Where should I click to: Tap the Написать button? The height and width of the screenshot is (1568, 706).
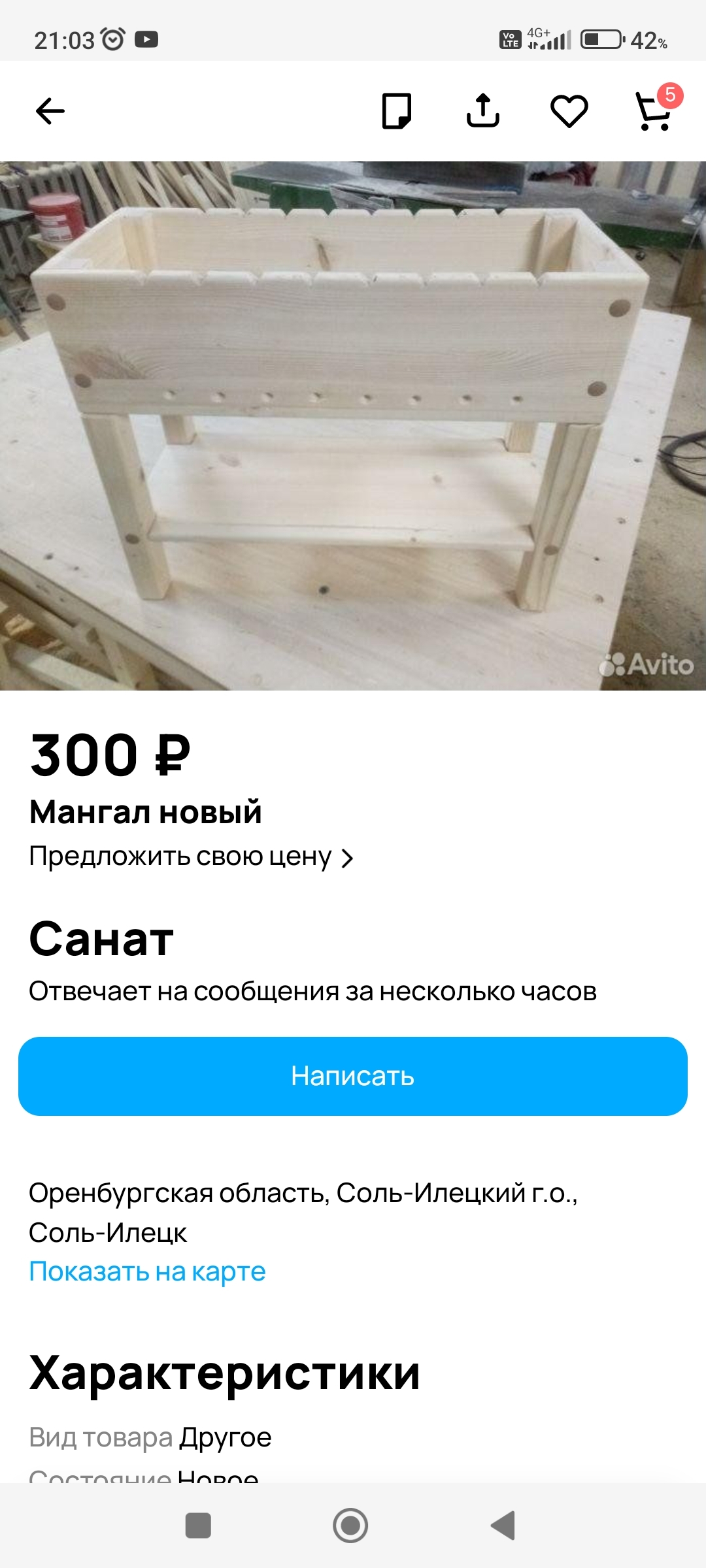(353, 1076)
